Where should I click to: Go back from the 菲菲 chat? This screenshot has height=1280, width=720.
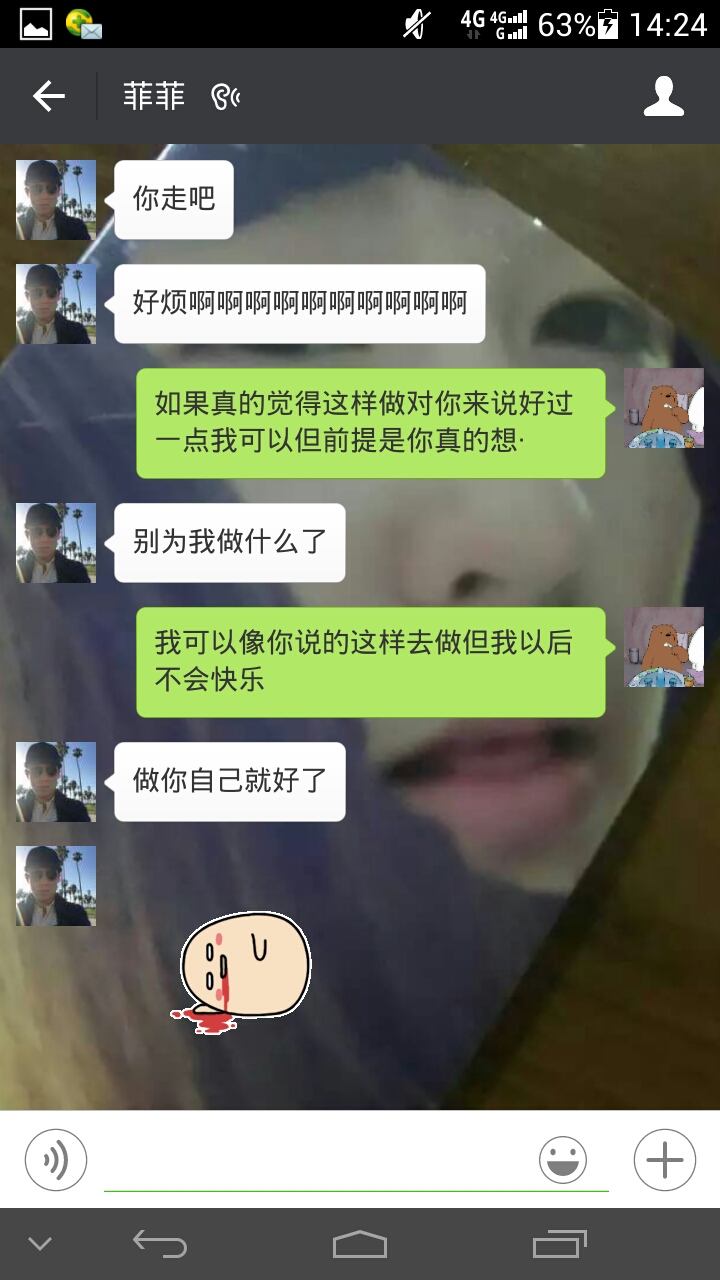(x=48, y=96)
